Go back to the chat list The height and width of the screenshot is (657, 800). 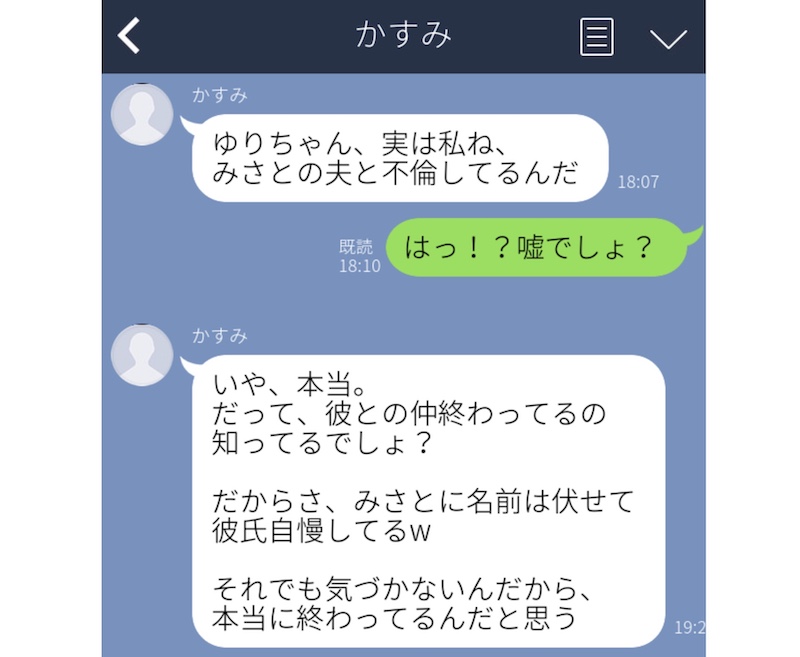coord(129,37)
